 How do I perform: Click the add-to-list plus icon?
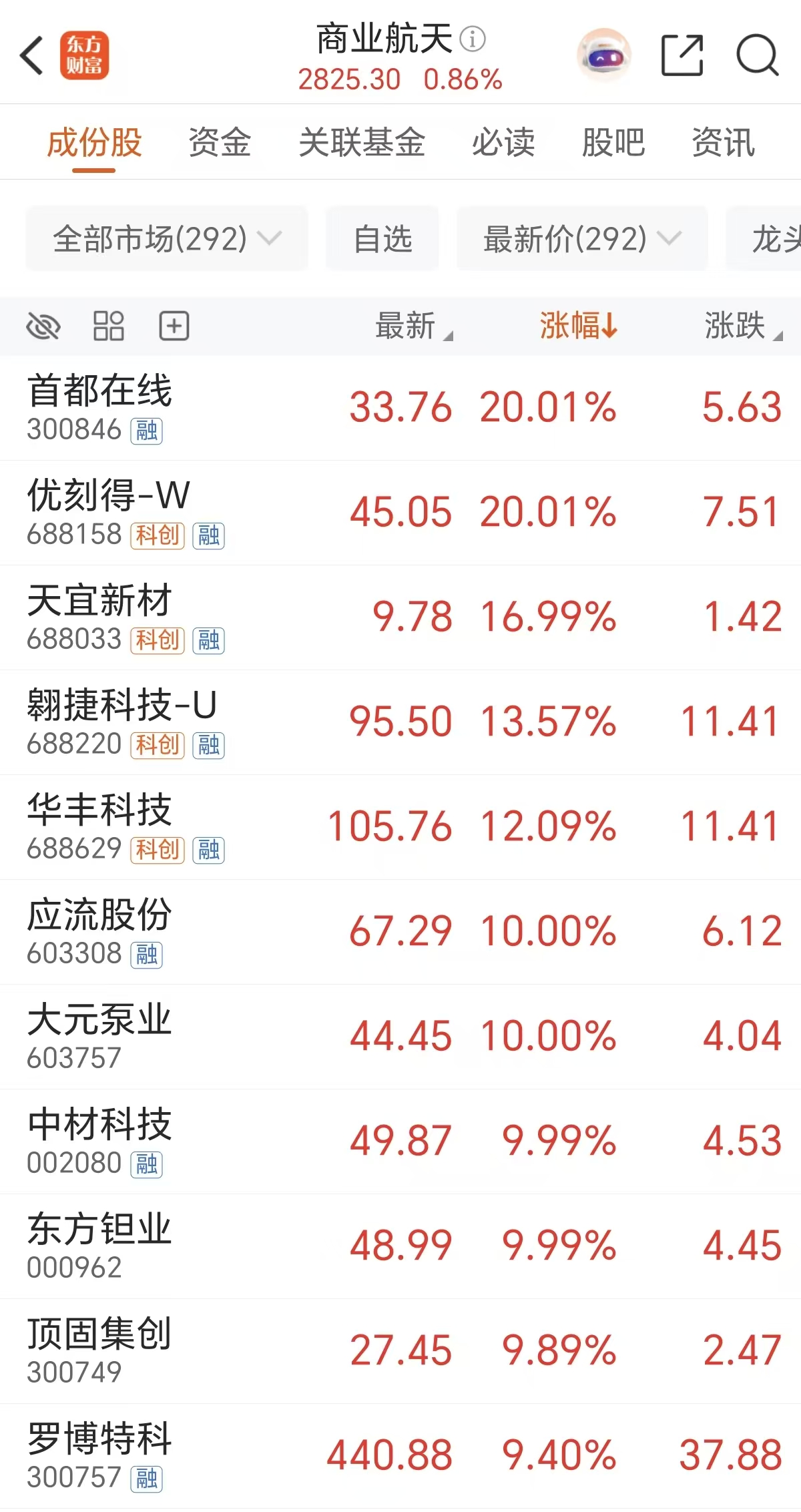pyautogui.click(x=175, y=326)
